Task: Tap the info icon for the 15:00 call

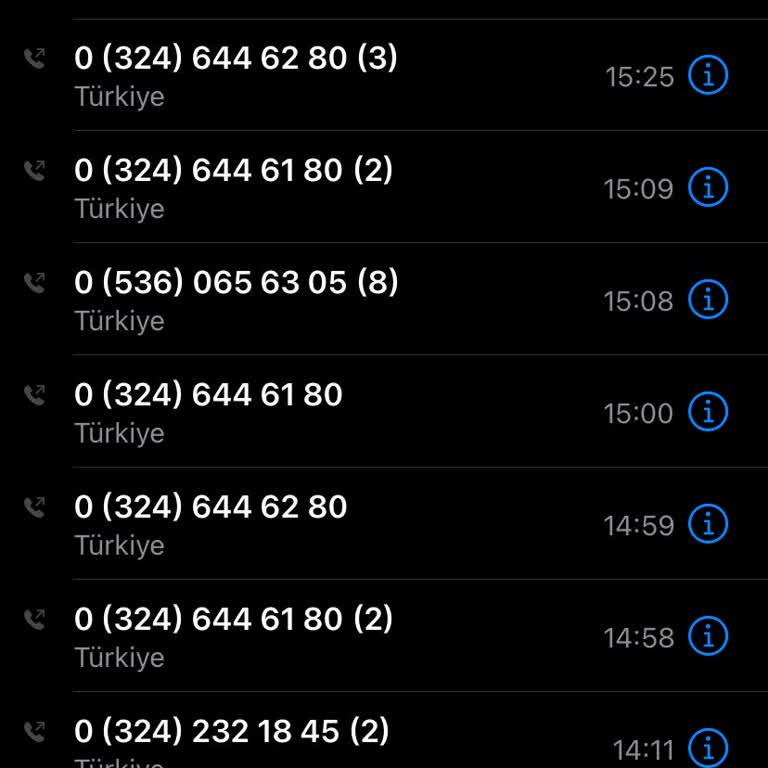Action: [708, 412]
